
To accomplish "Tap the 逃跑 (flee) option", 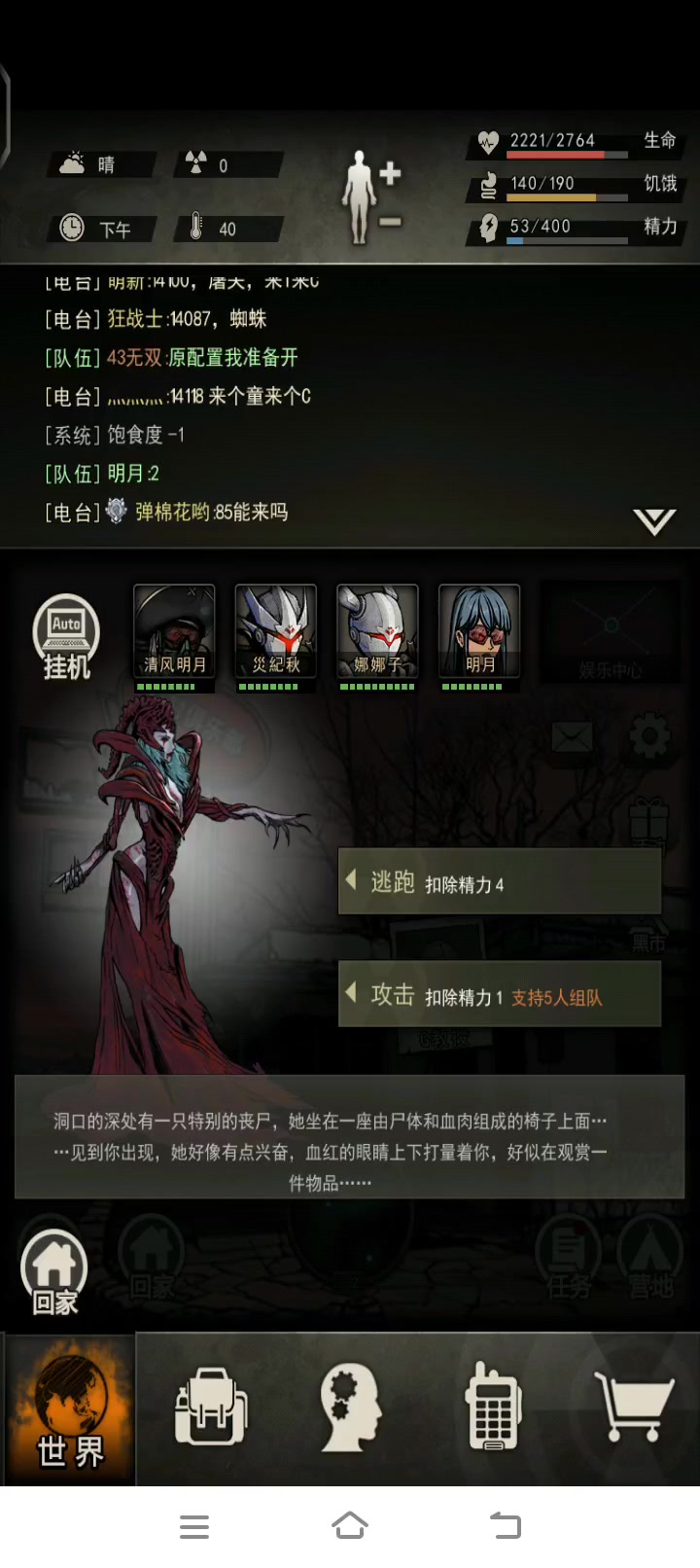I will pyautogui.click(x=500, y=882).
